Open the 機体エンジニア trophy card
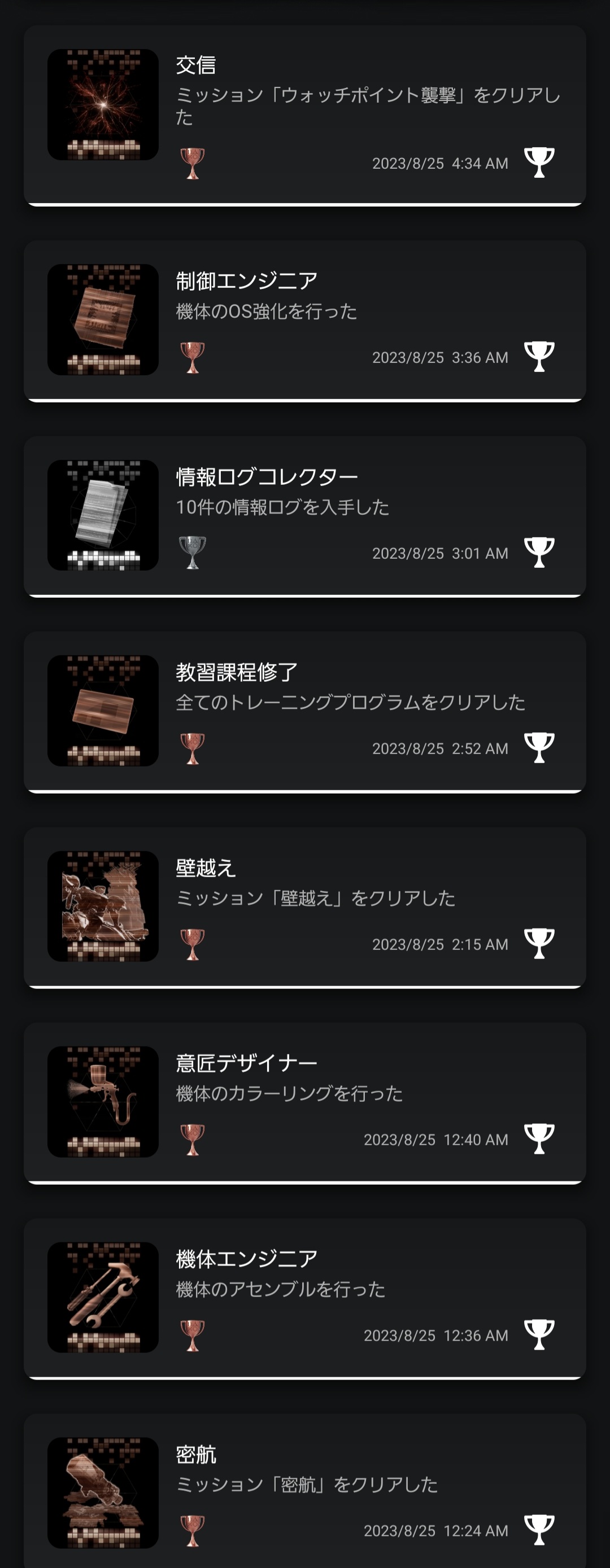610x1568 pixels. point(304,1297)
